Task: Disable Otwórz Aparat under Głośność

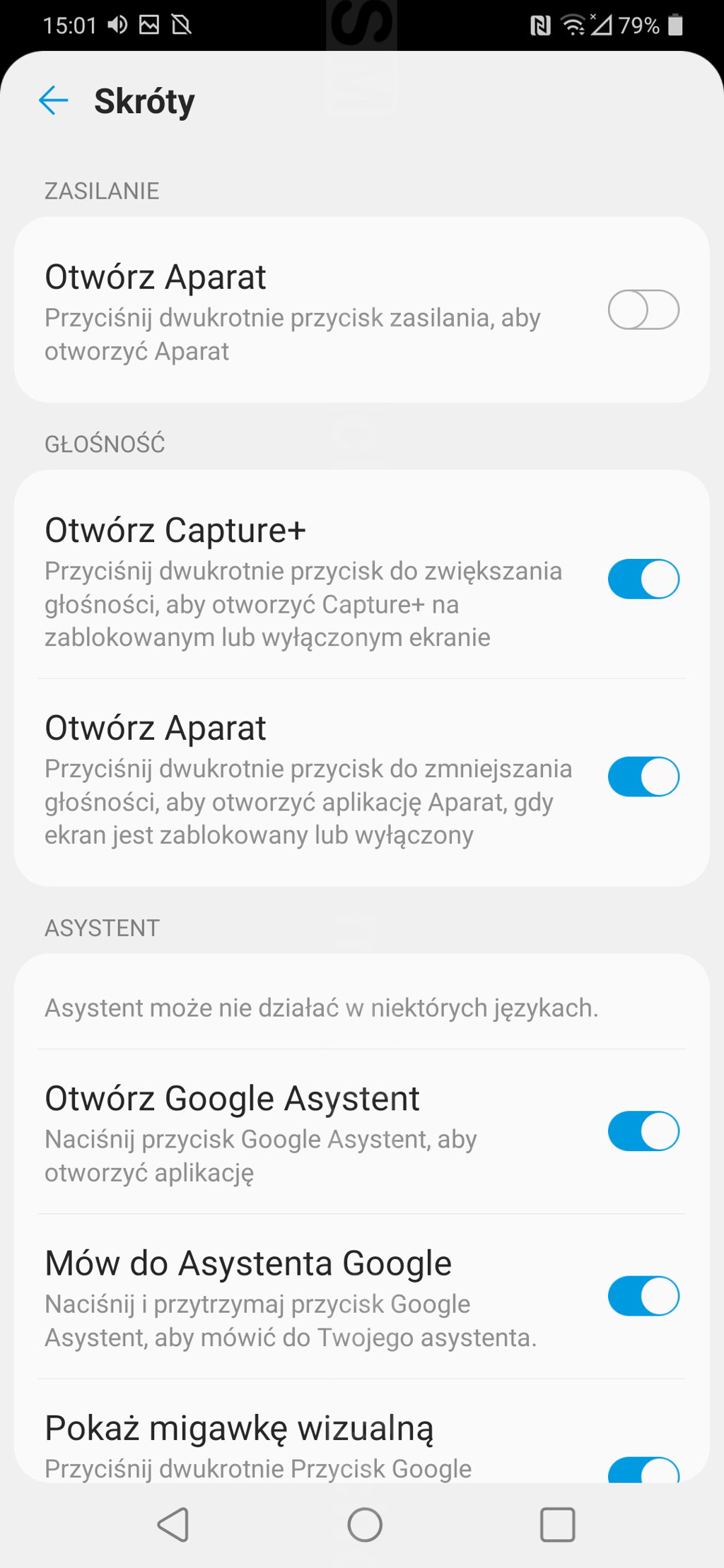Action: point(643,777)
